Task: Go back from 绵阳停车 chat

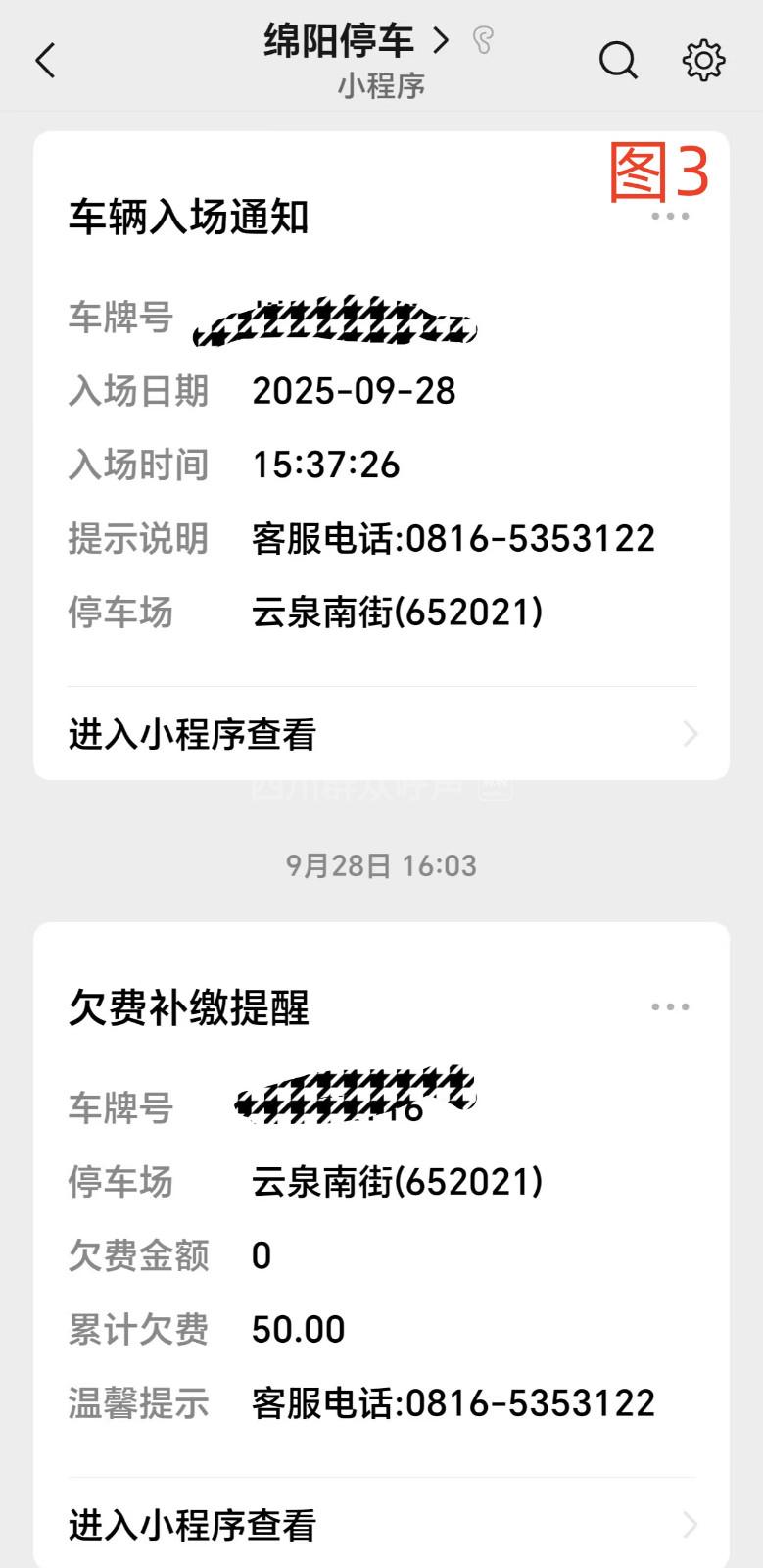Action: tap(45, 61)
